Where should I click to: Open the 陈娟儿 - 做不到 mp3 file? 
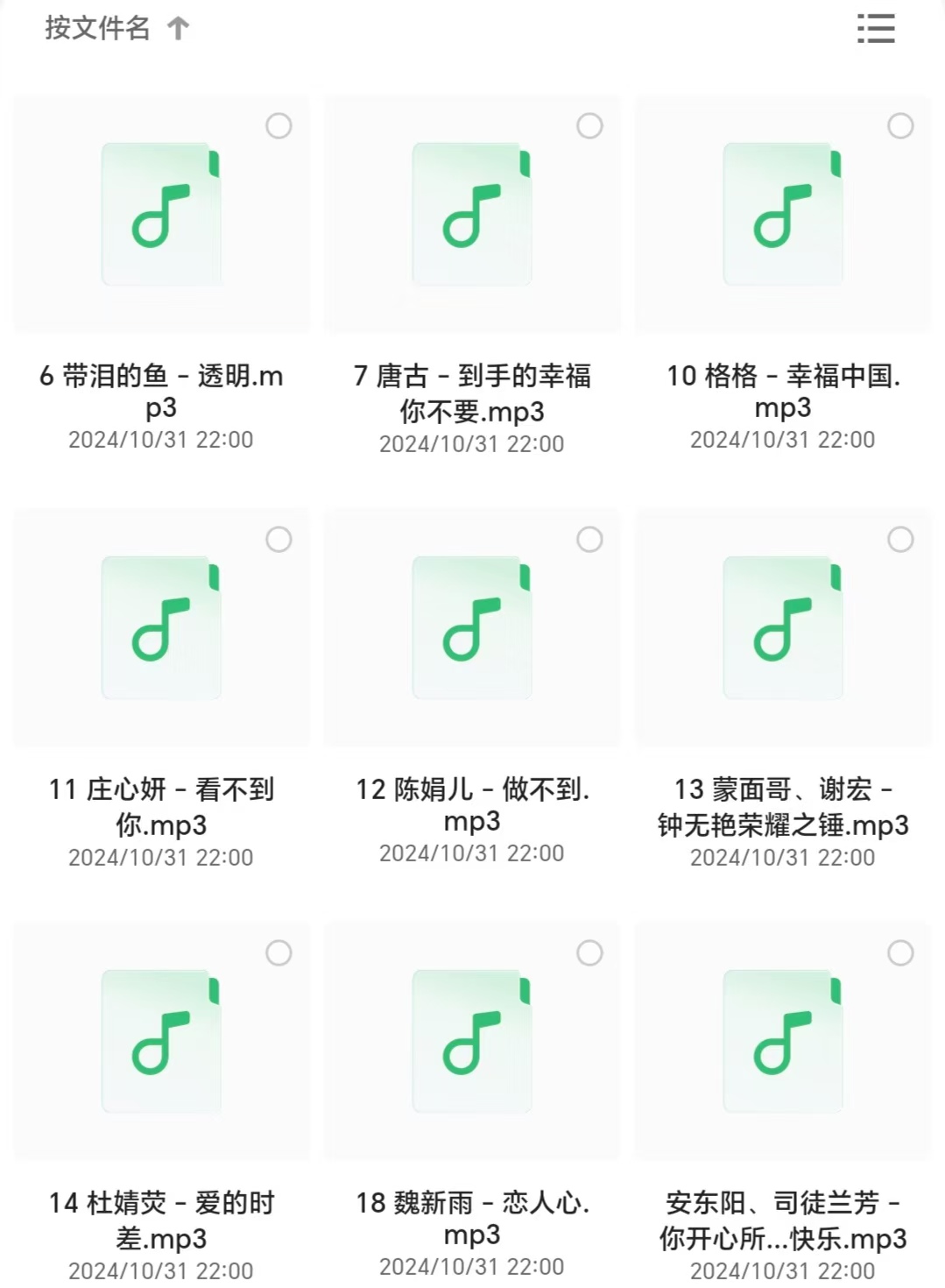(x=472, y=628)
